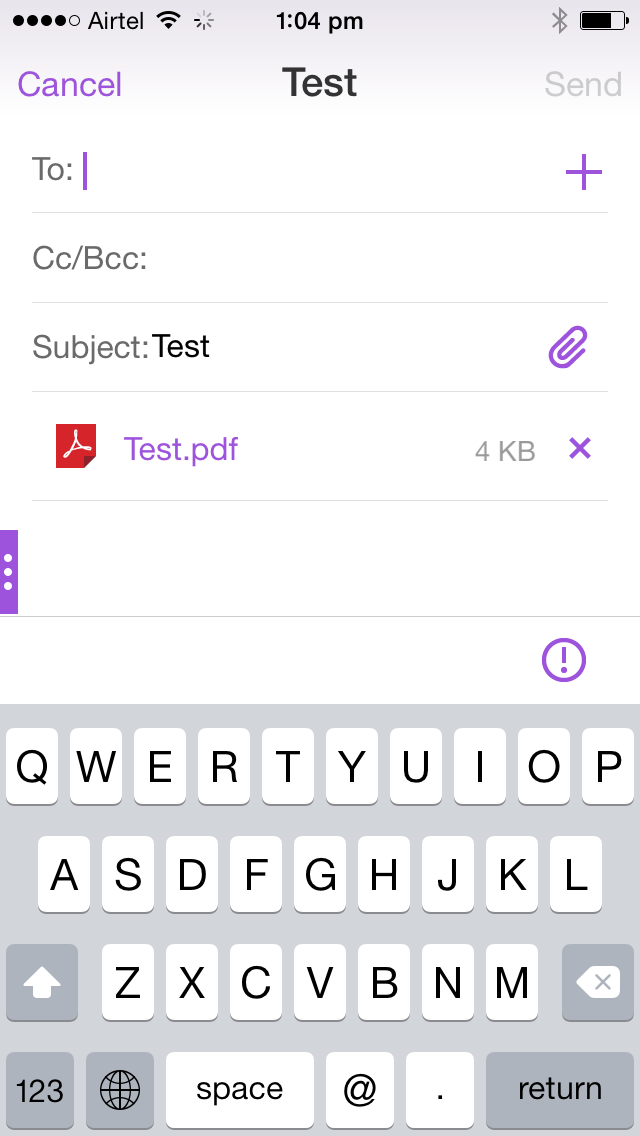Open the Test.pdf attachment
Image resolution: width=640 pixels, height=1136 pixels.
point(181,449)
